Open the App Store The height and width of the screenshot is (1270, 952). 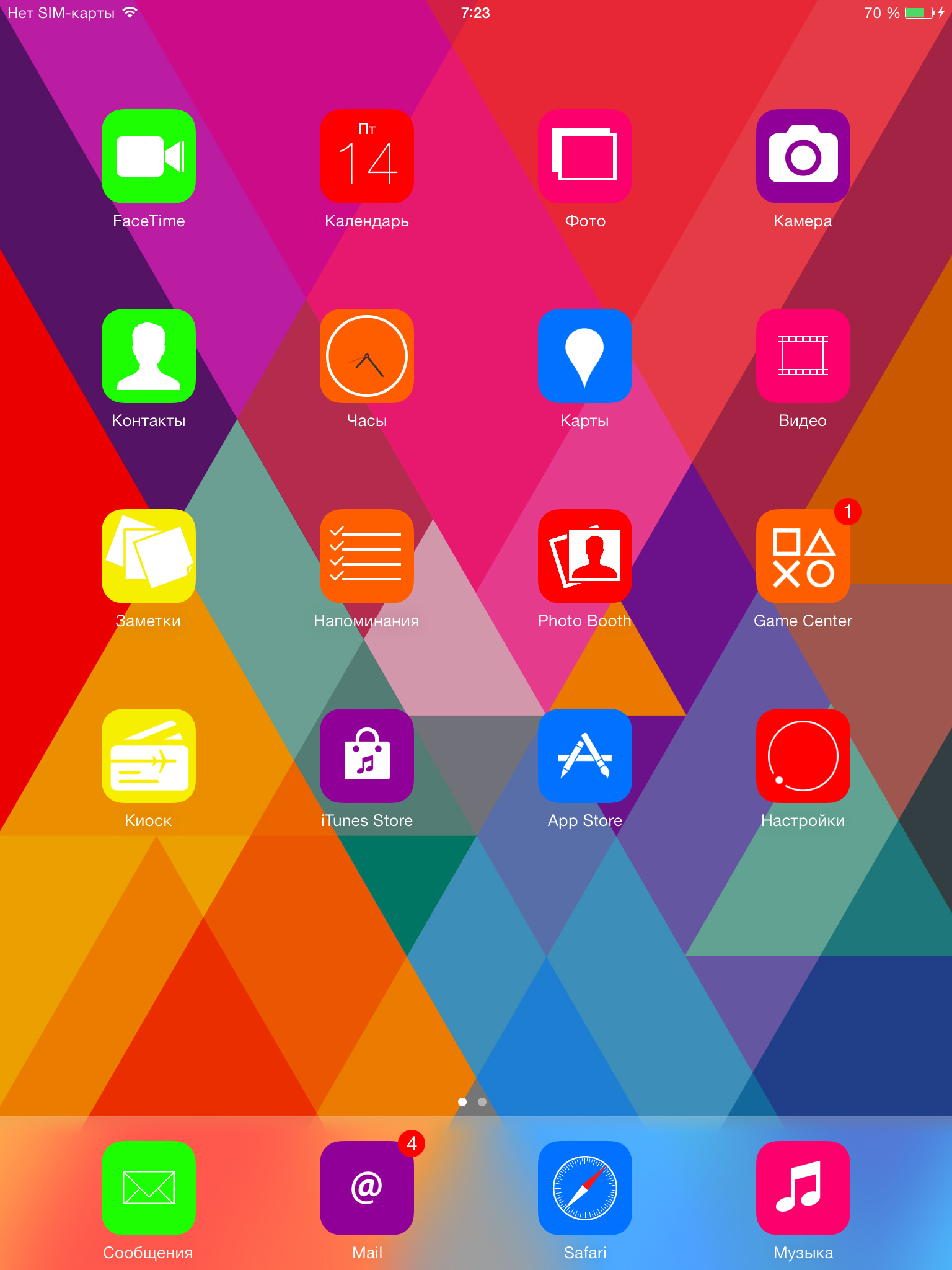(x=585, y=756)
